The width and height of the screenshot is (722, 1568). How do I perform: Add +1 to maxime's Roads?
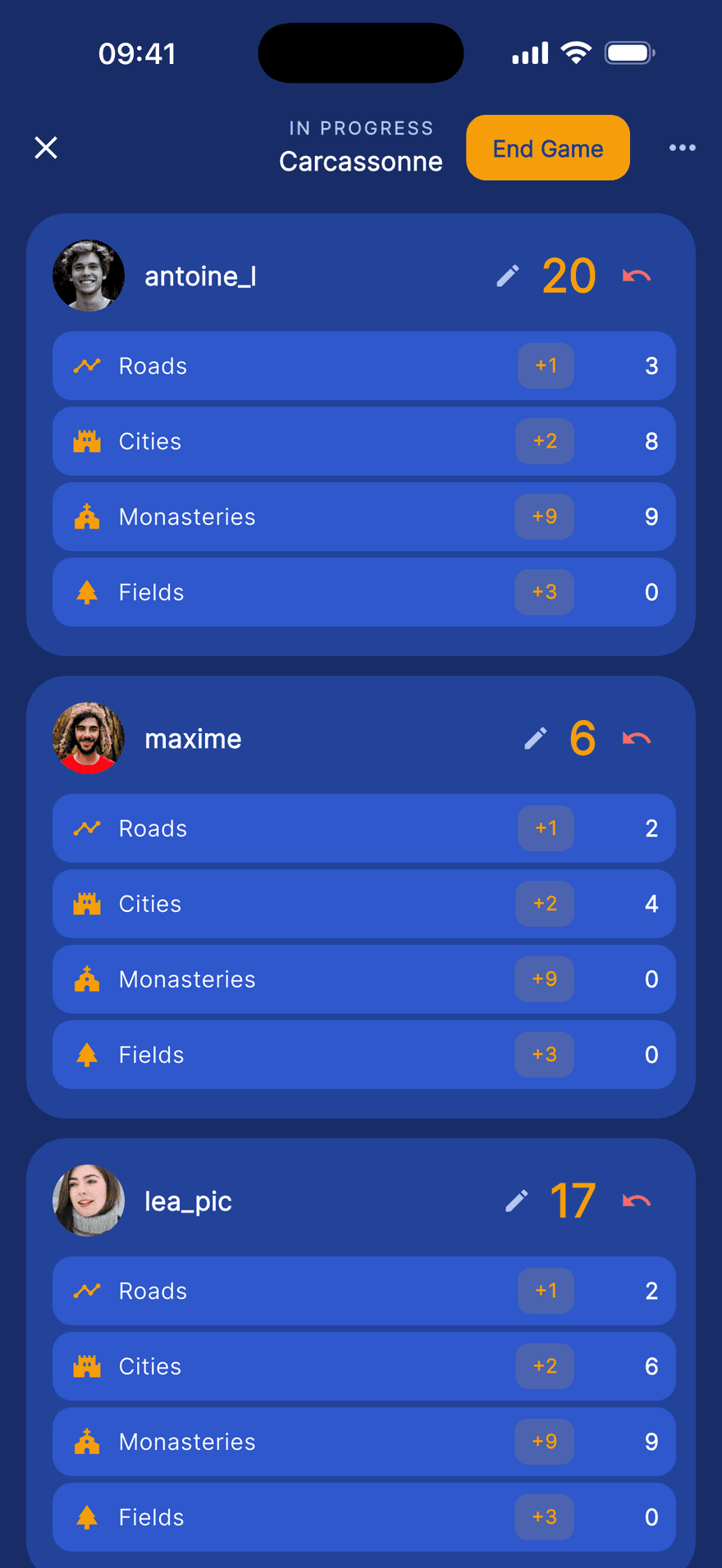click(546, 828)
